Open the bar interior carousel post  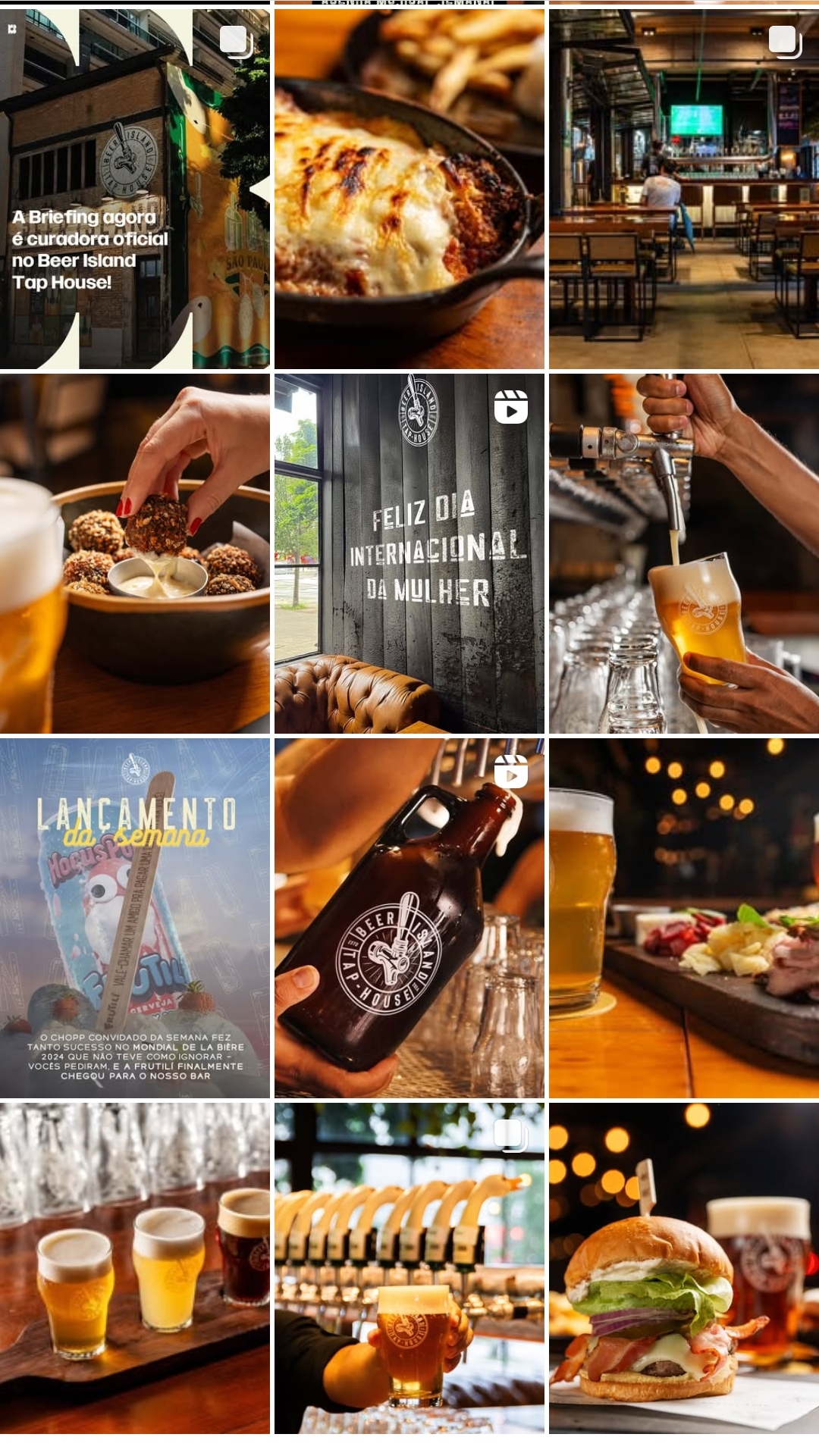click(x=683, y=189)
